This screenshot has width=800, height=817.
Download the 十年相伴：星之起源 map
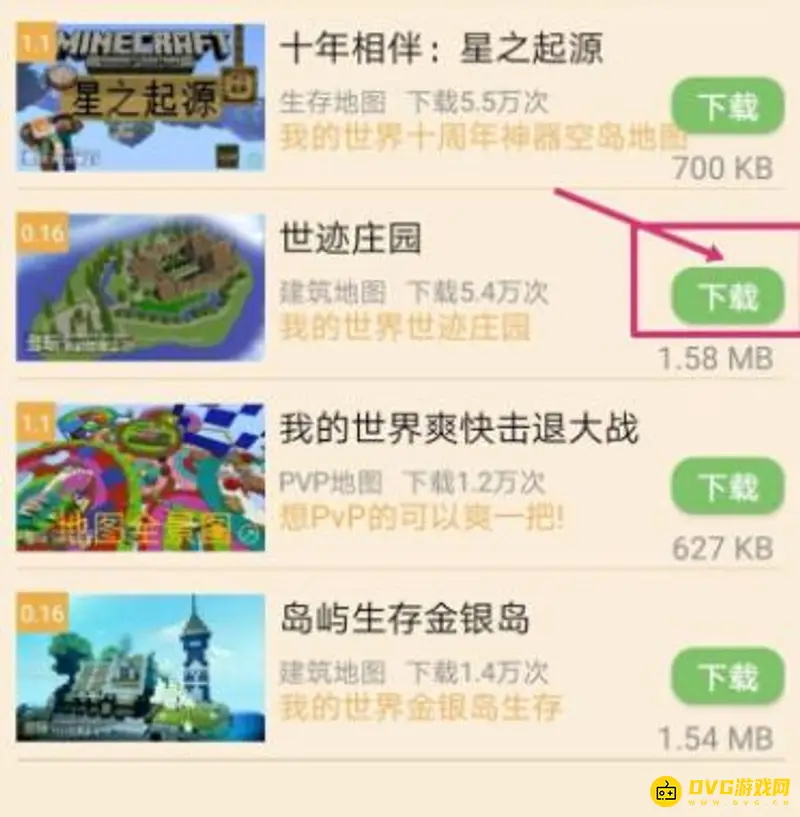coord(727,107)
